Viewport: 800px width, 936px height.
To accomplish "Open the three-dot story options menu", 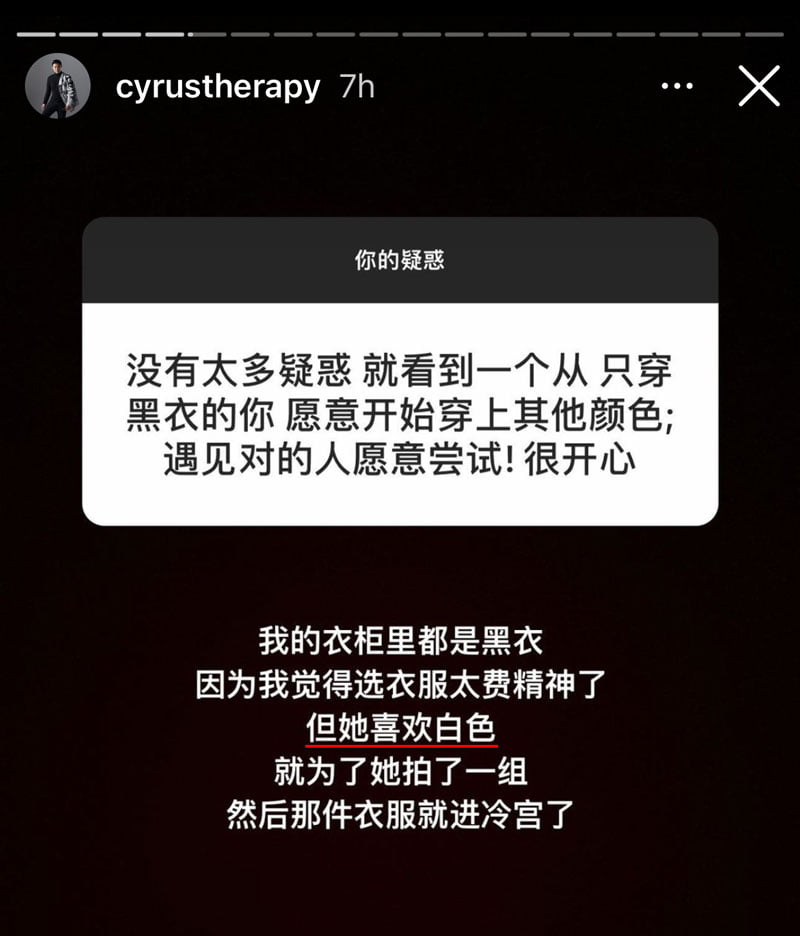I will point(677,87).
